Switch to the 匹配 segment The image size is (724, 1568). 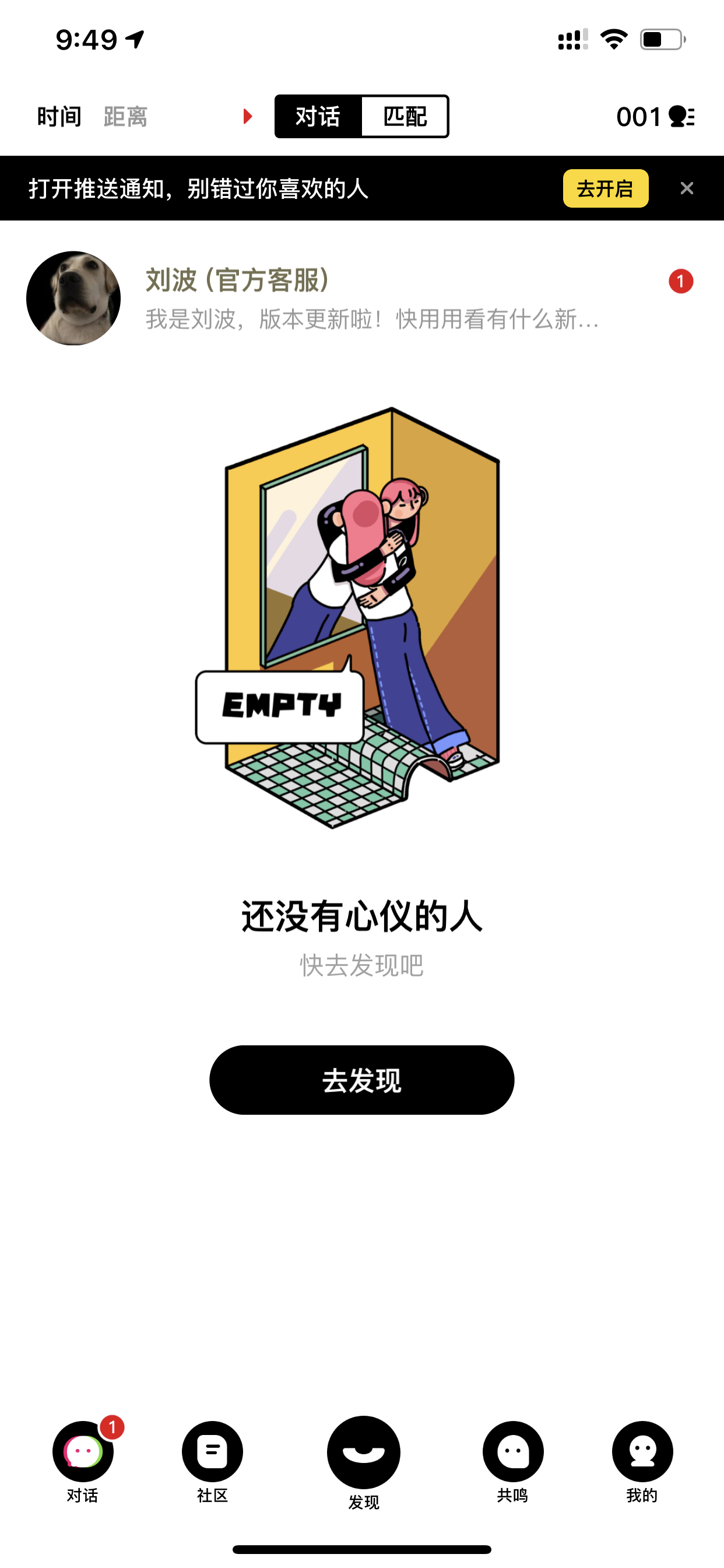pos(405,116)
